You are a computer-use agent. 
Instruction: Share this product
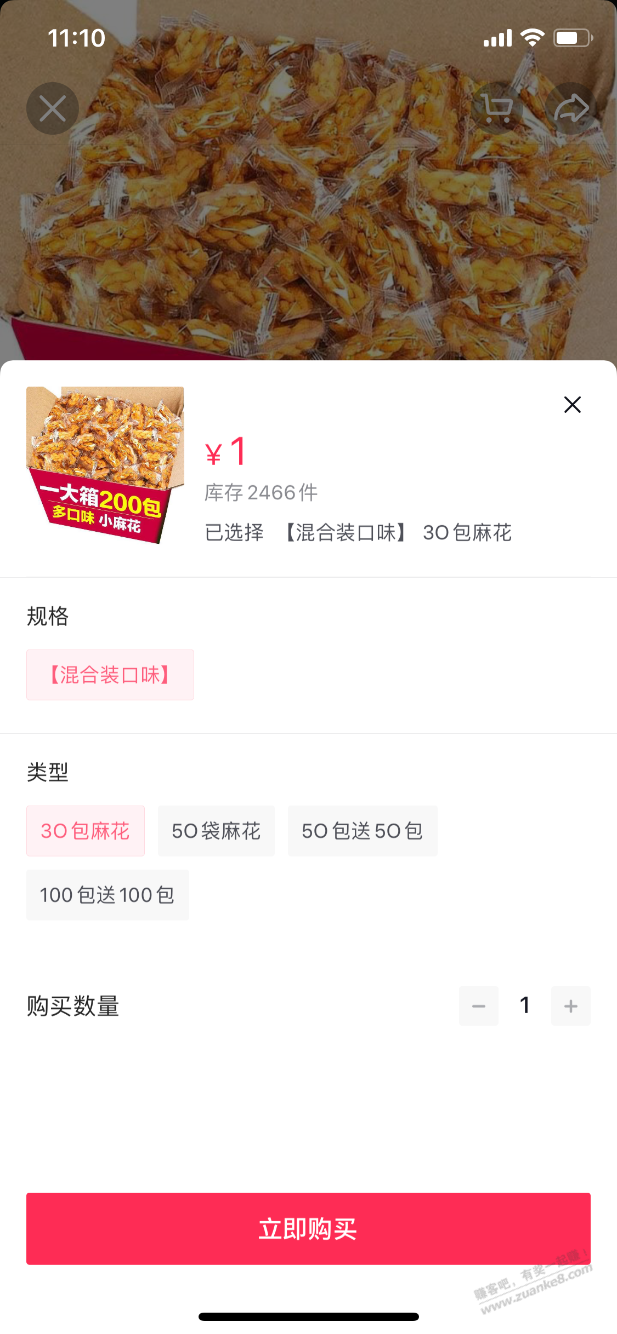click(x=573, y=109)
